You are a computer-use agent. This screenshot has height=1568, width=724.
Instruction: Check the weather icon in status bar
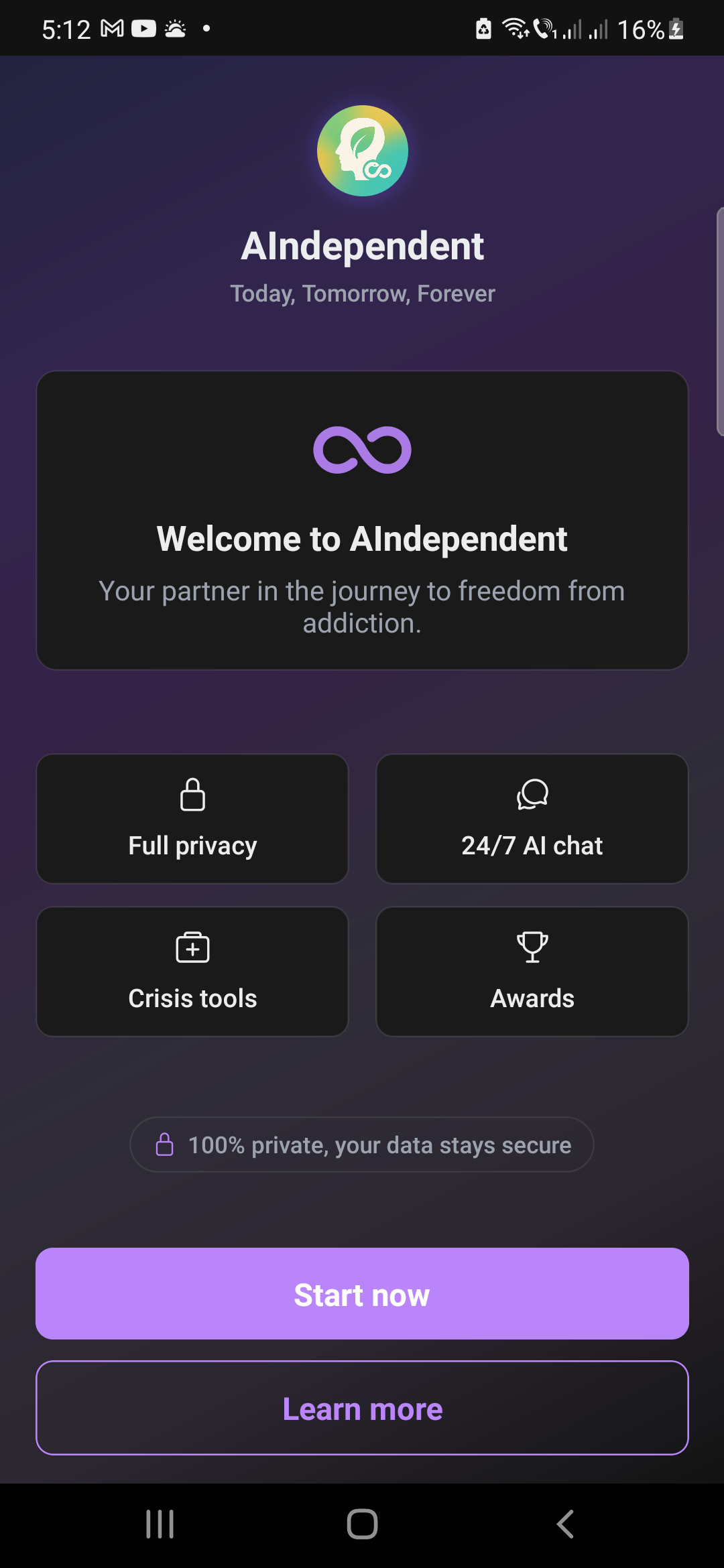tap(176, 27)
